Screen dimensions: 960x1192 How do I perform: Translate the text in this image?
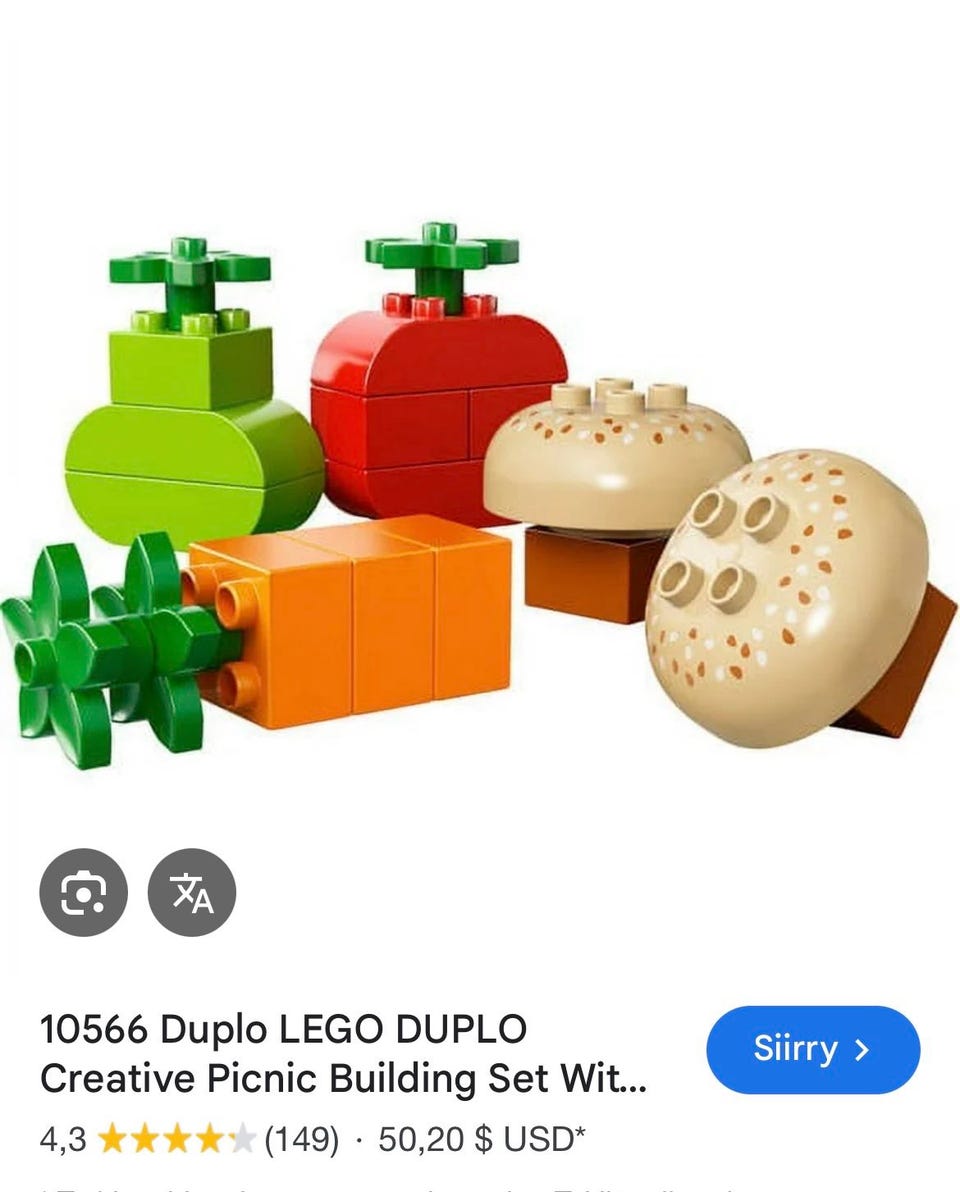click(x=192, y=892)
